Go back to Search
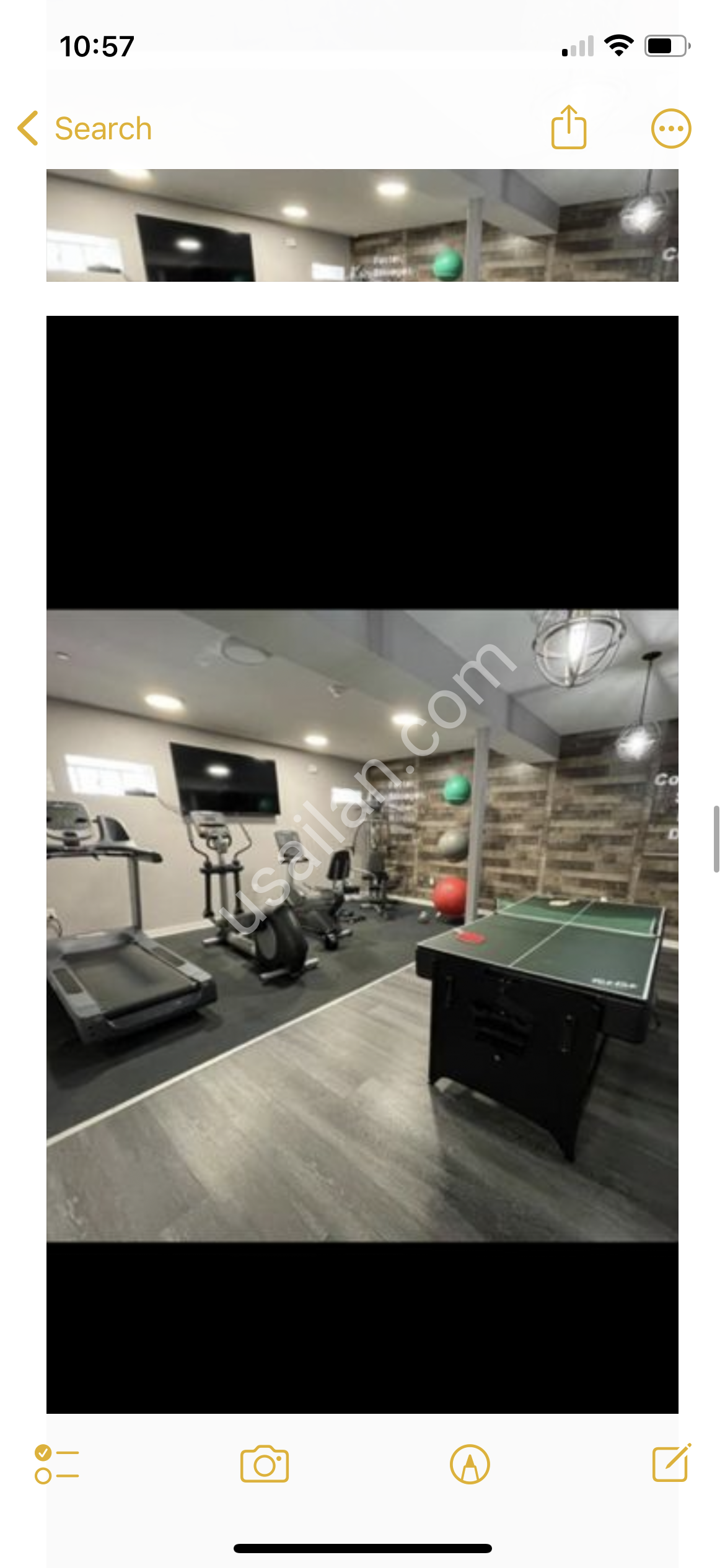The image size is (725, 1568). (84, 129)
